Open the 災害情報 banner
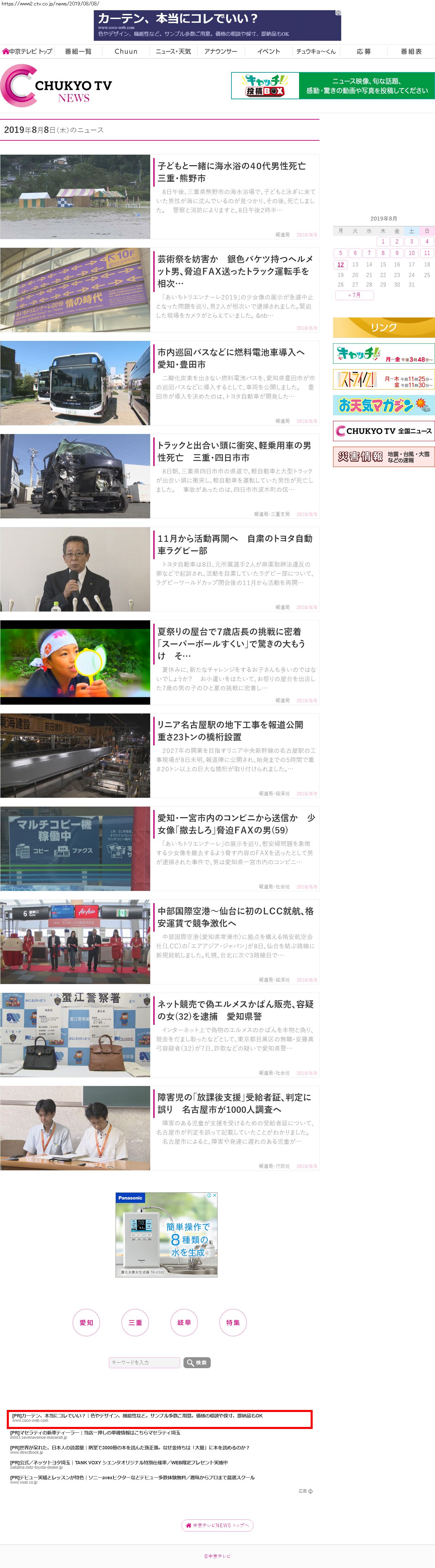The height and width of the screenshot is (1568, 435). point(384,456)
